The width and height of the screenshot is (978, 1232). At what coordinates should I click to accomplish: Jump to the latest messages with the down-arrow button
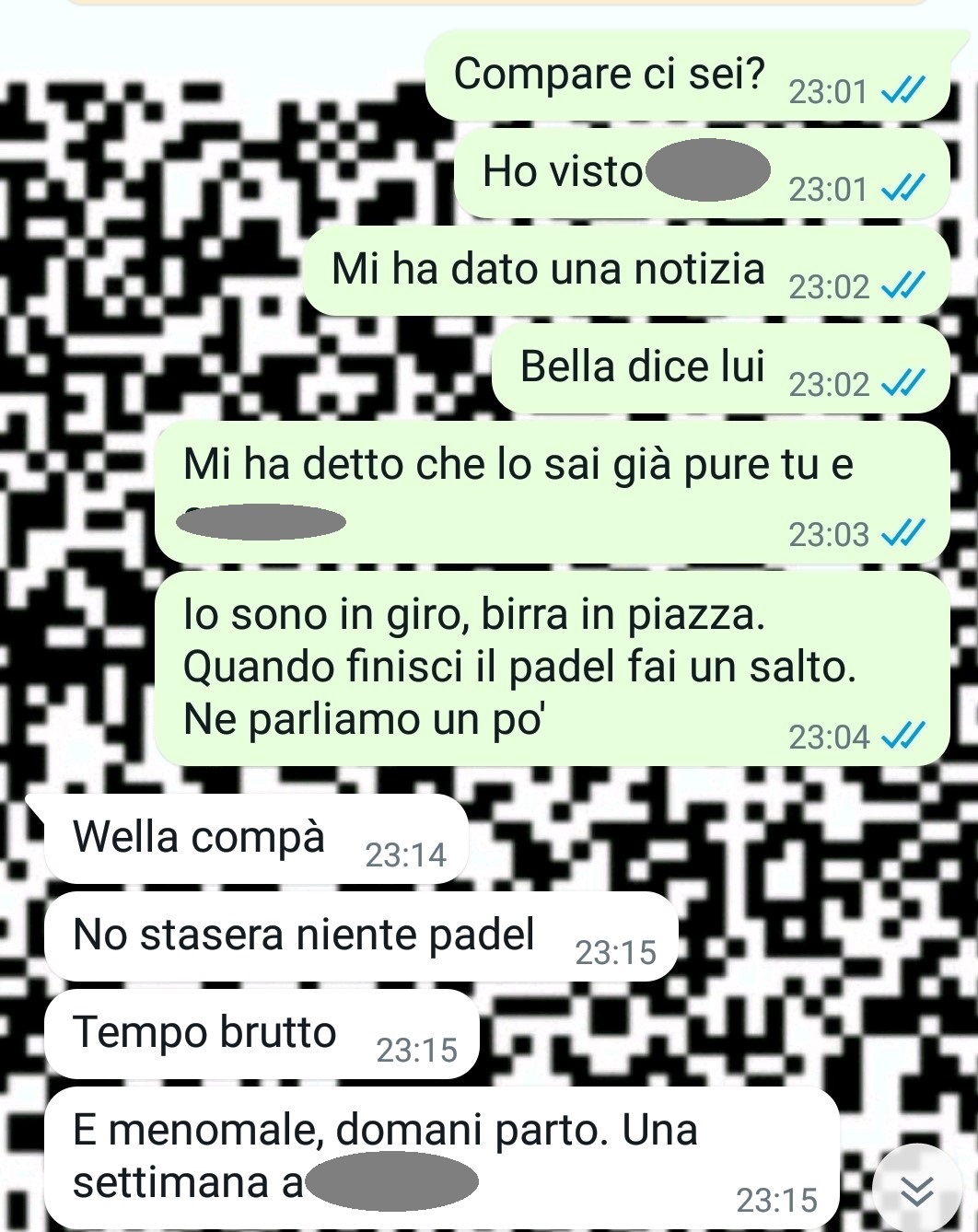pyautogui.click(x=916, y=1191)
